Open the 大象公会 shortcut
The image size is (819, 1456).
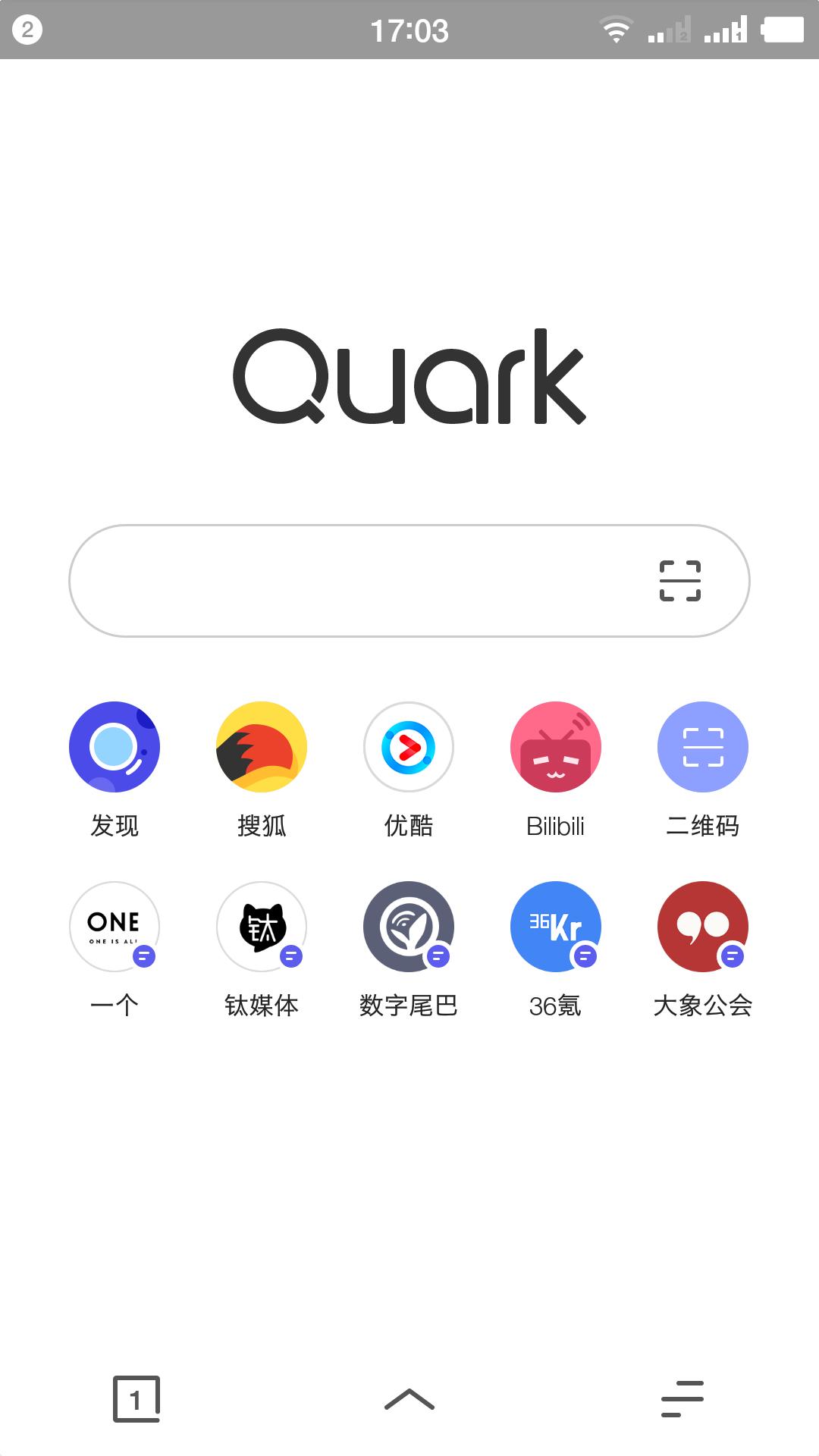click(703, 927)
